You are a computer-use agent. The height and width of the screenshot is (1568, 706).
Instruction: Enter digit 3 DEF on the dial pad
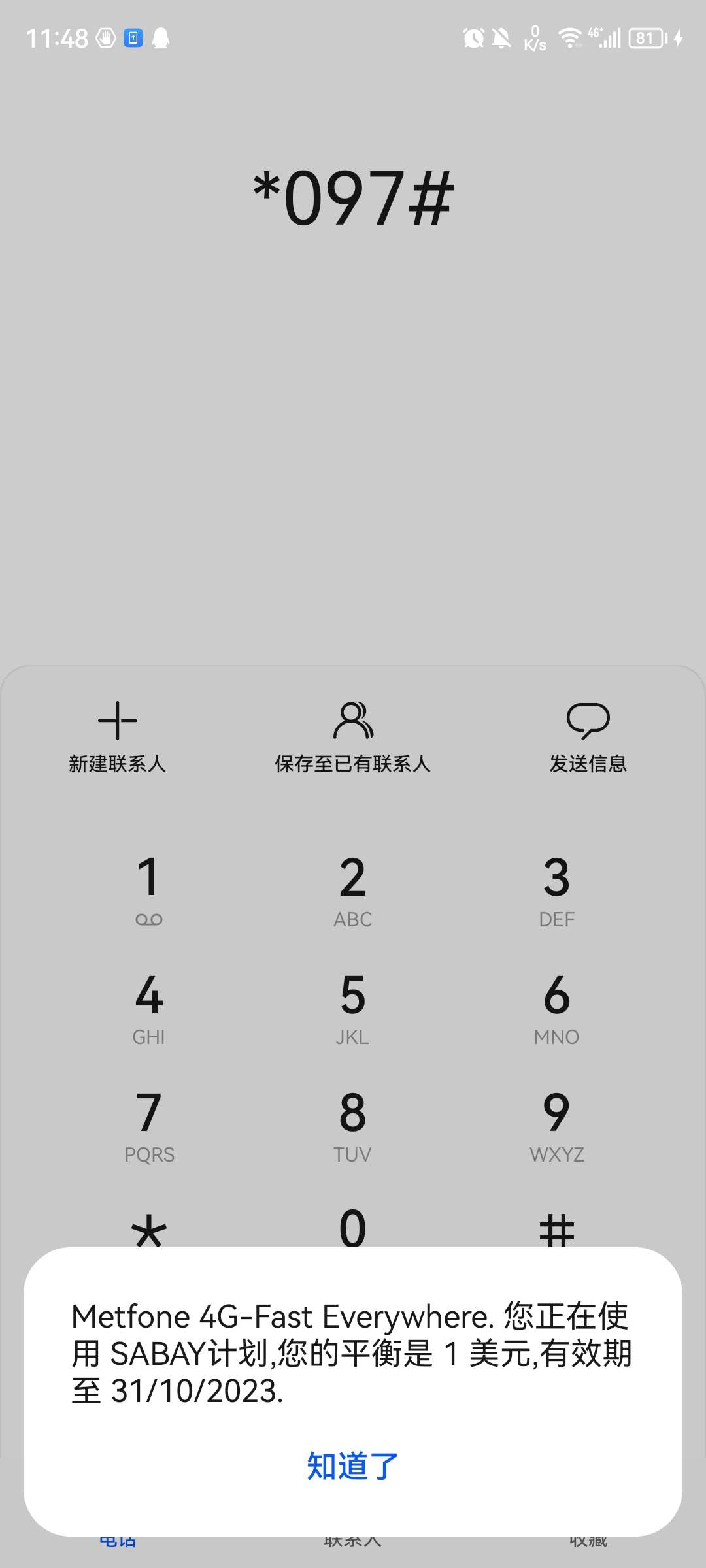click(556, 889)
